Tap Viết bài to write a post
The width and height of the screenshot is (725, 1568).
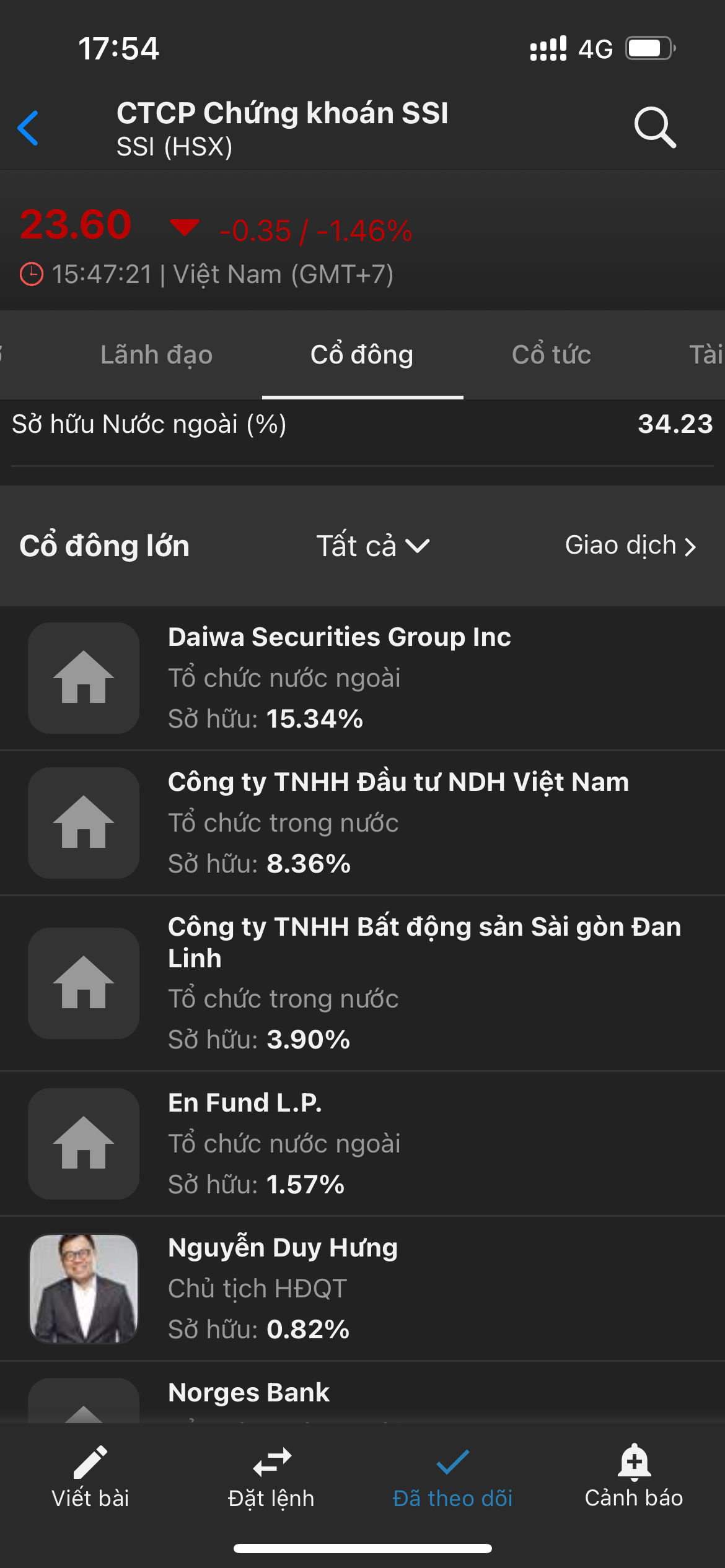(90, 1478)
